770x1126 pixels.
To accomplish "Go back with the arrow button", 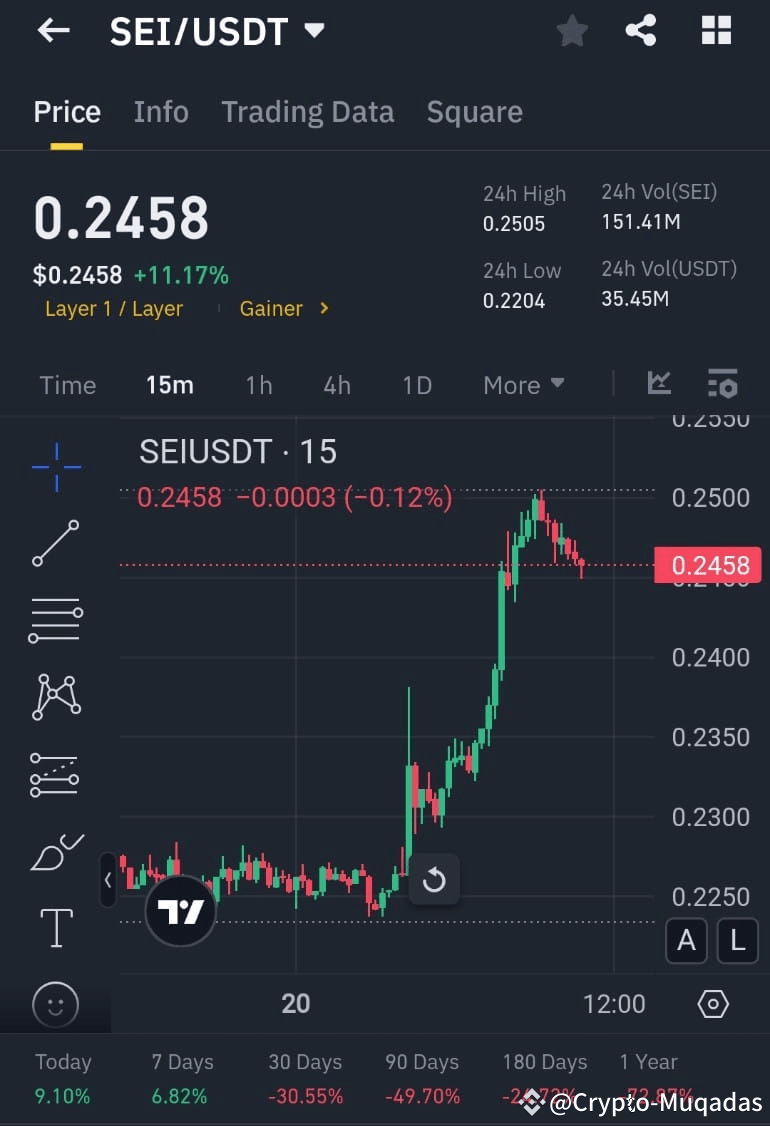I will 52,30.
